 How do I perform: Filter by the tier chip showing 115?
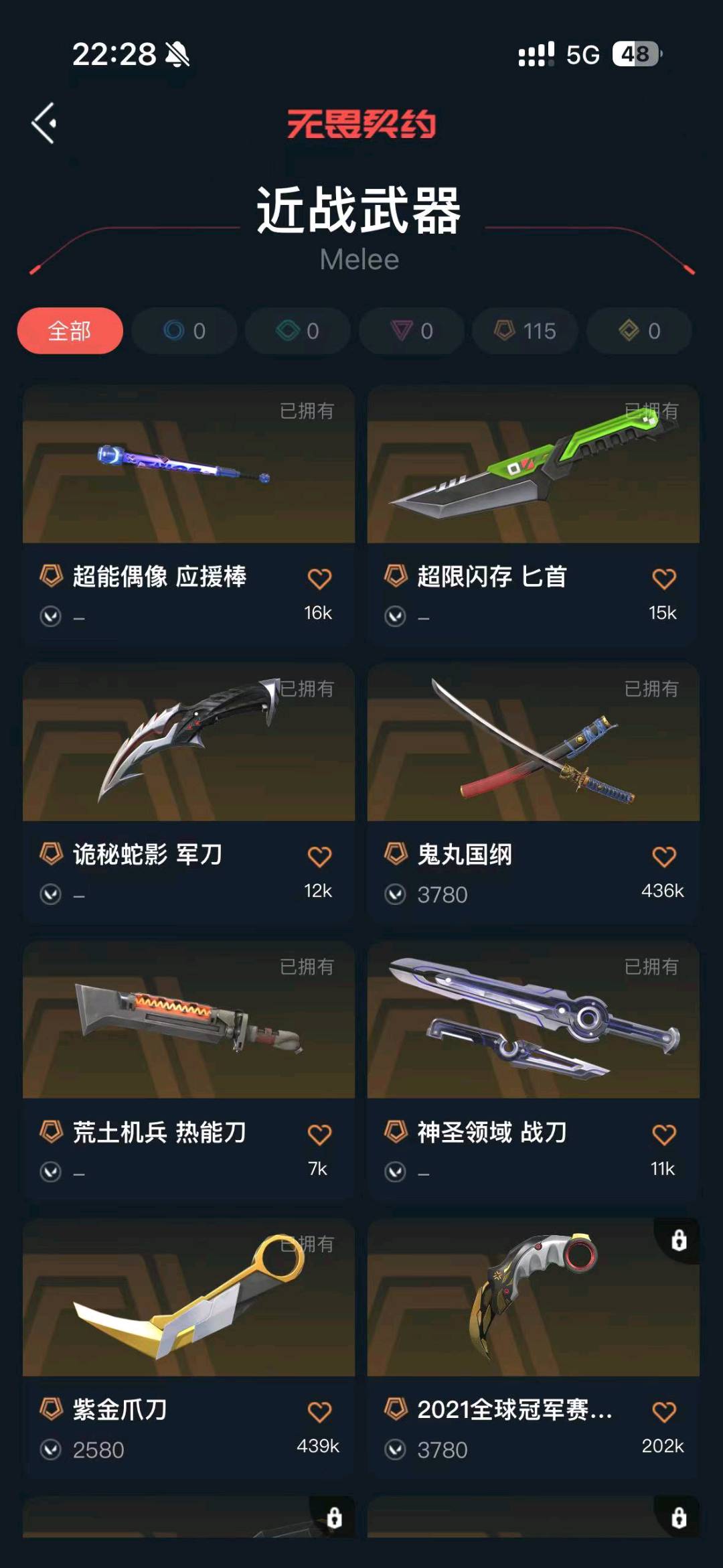[x=526, y=331]
